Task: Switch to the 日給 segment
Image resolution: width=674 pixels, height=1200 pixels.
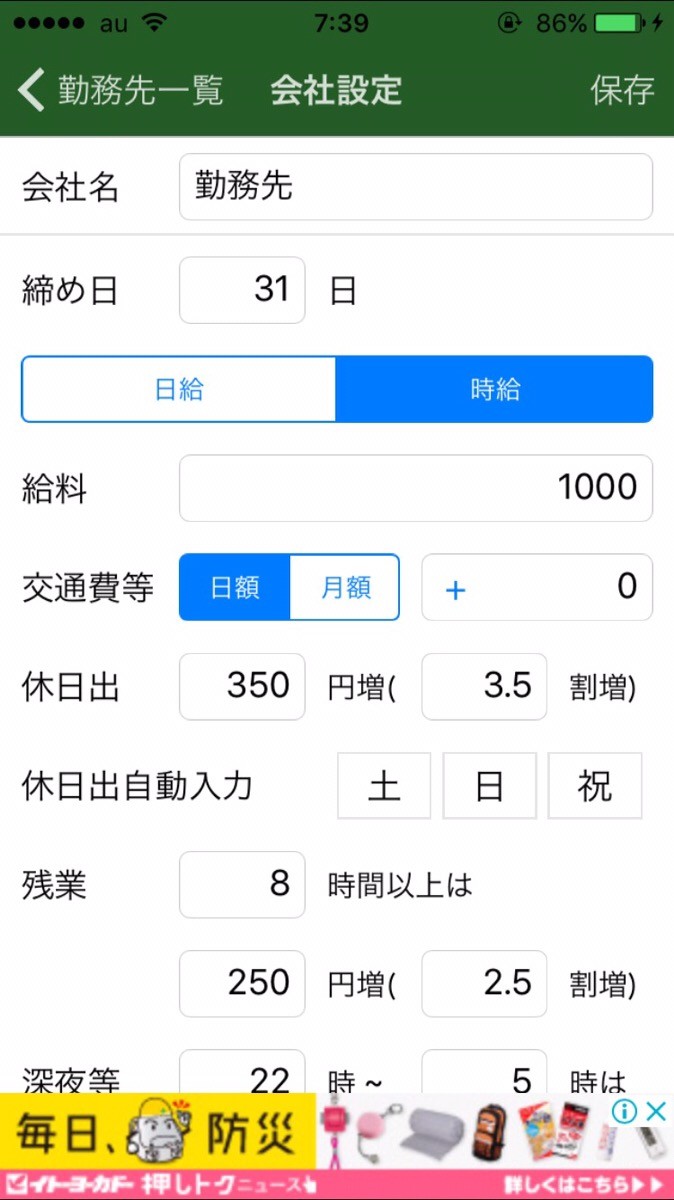Action: [179, 389]
